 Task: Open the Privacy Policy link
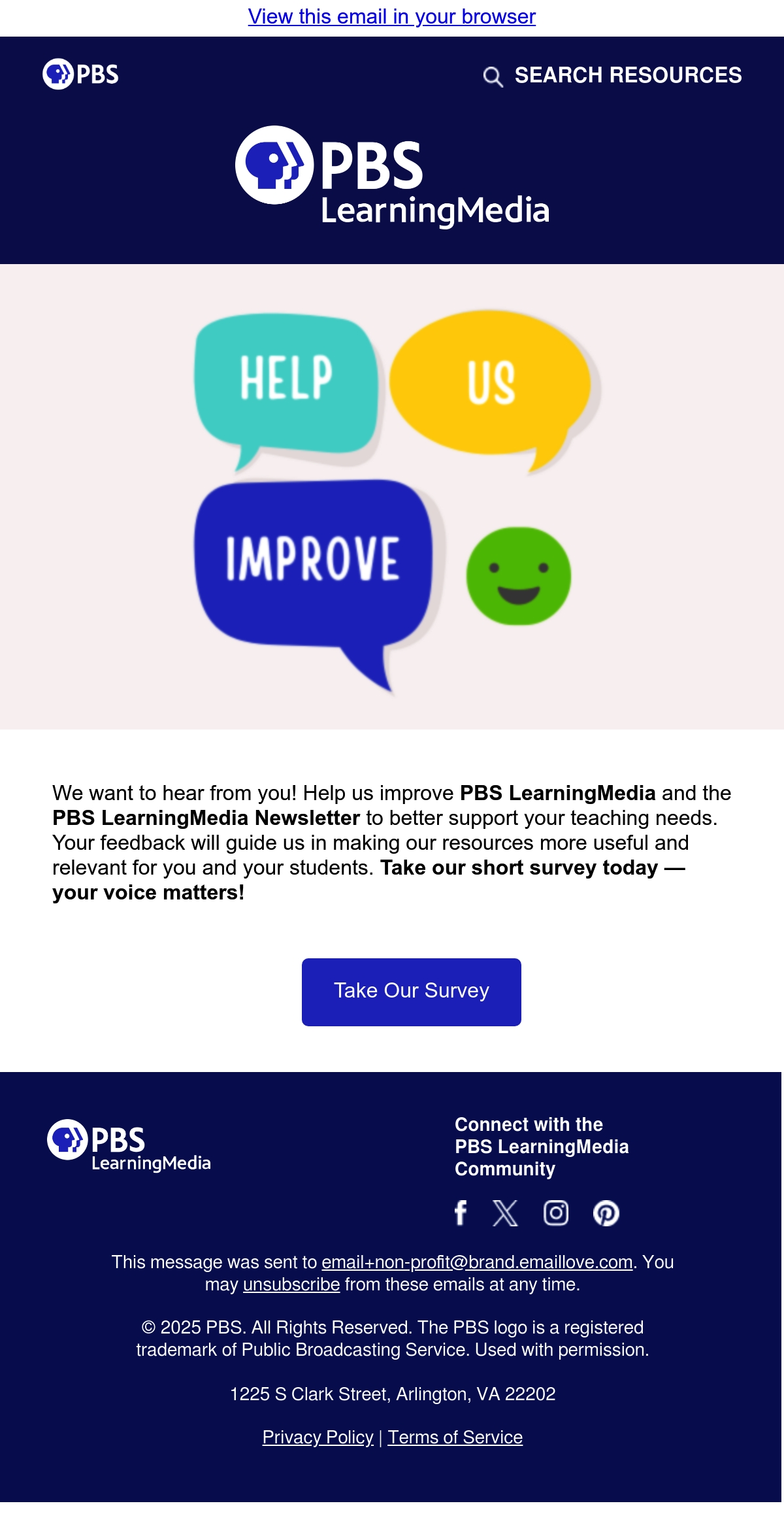click(318, 1437)
